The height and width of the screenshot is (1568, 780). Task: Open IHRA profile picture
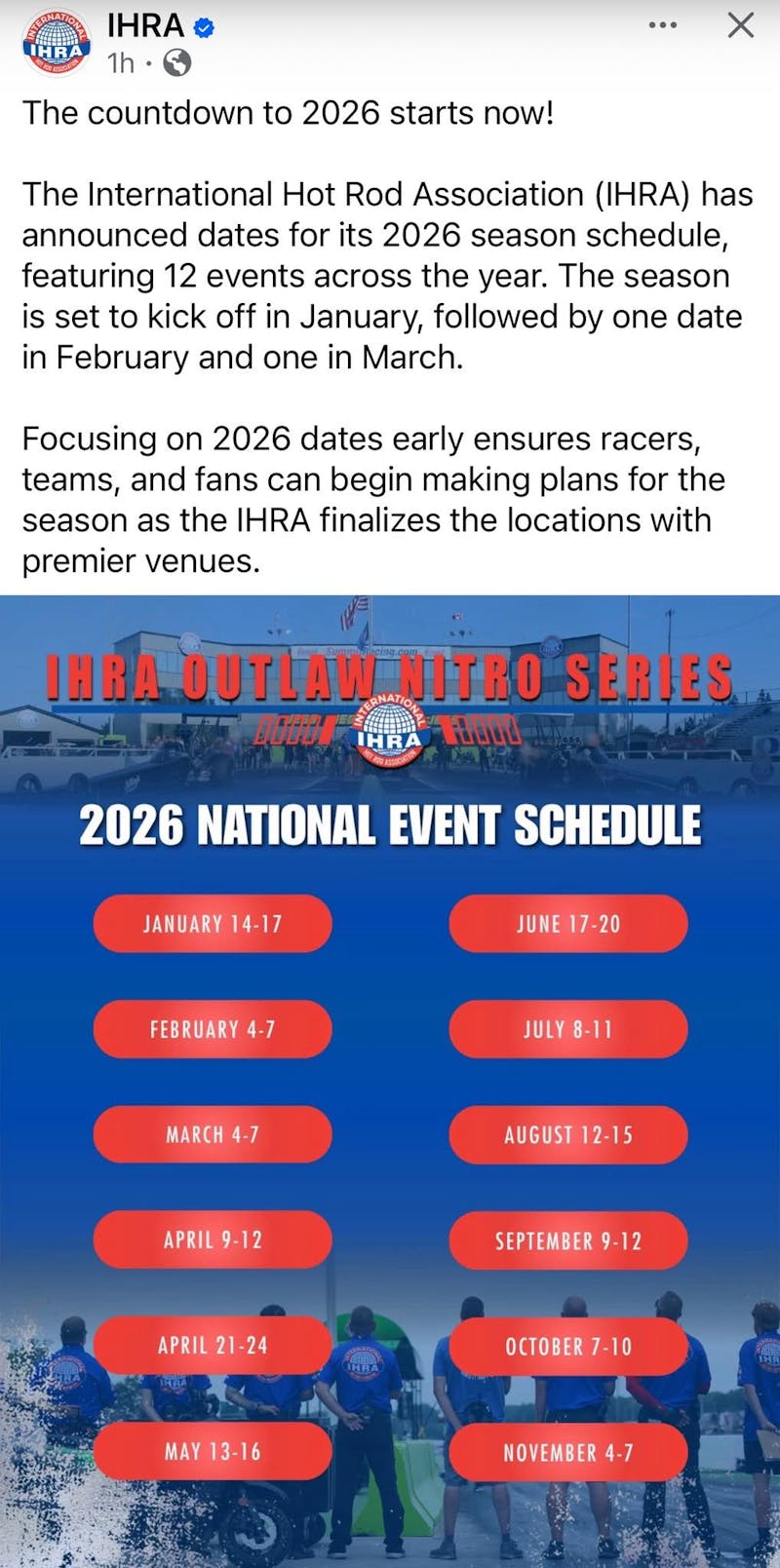[56, 43]
